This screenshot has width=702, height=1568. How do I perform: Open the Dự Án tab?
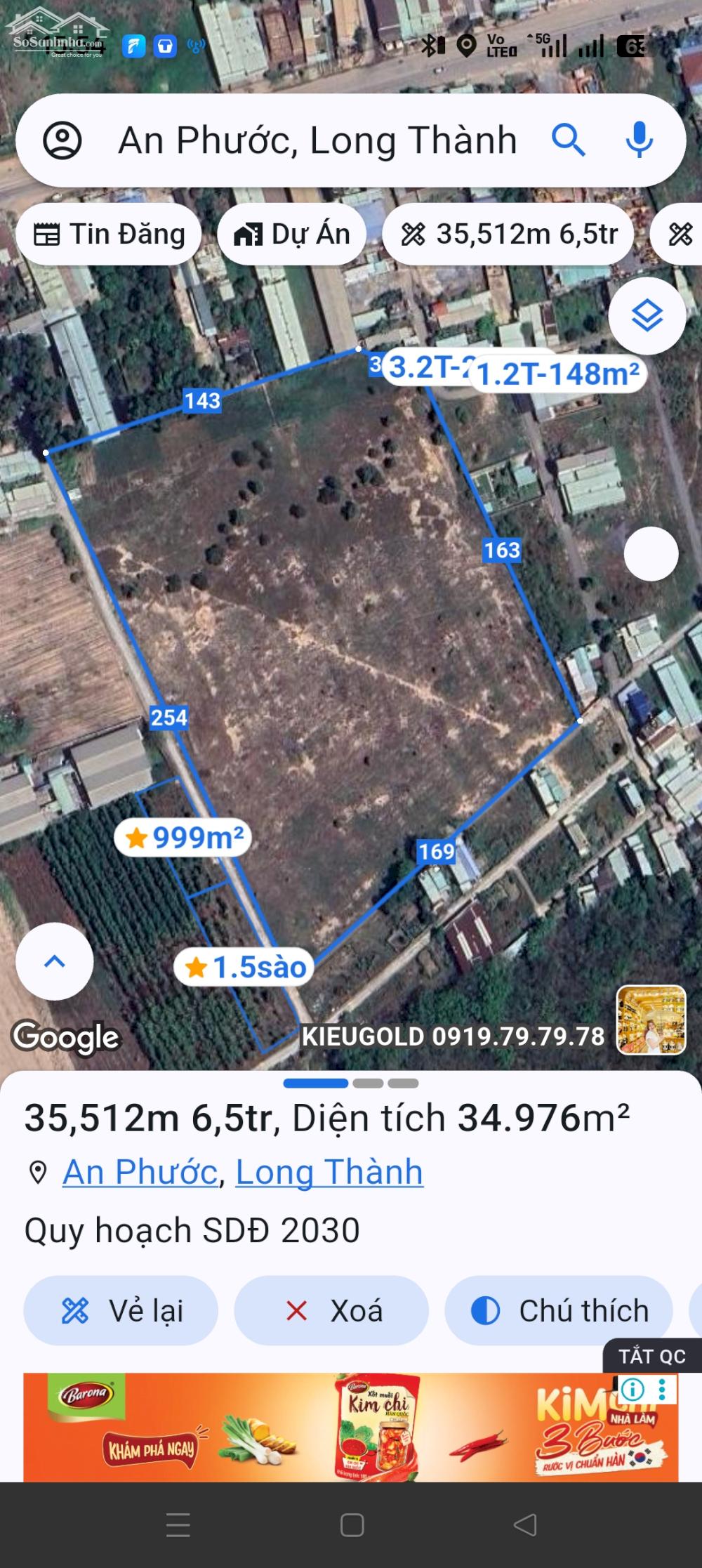[x=291, y=233]
